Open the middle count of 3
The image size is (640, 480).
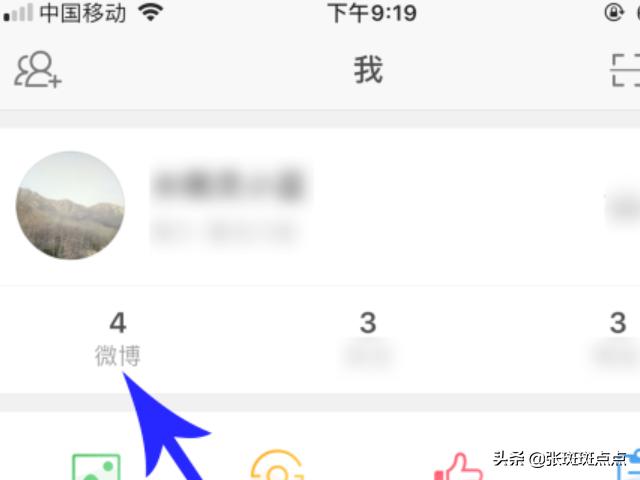point(368,336)
